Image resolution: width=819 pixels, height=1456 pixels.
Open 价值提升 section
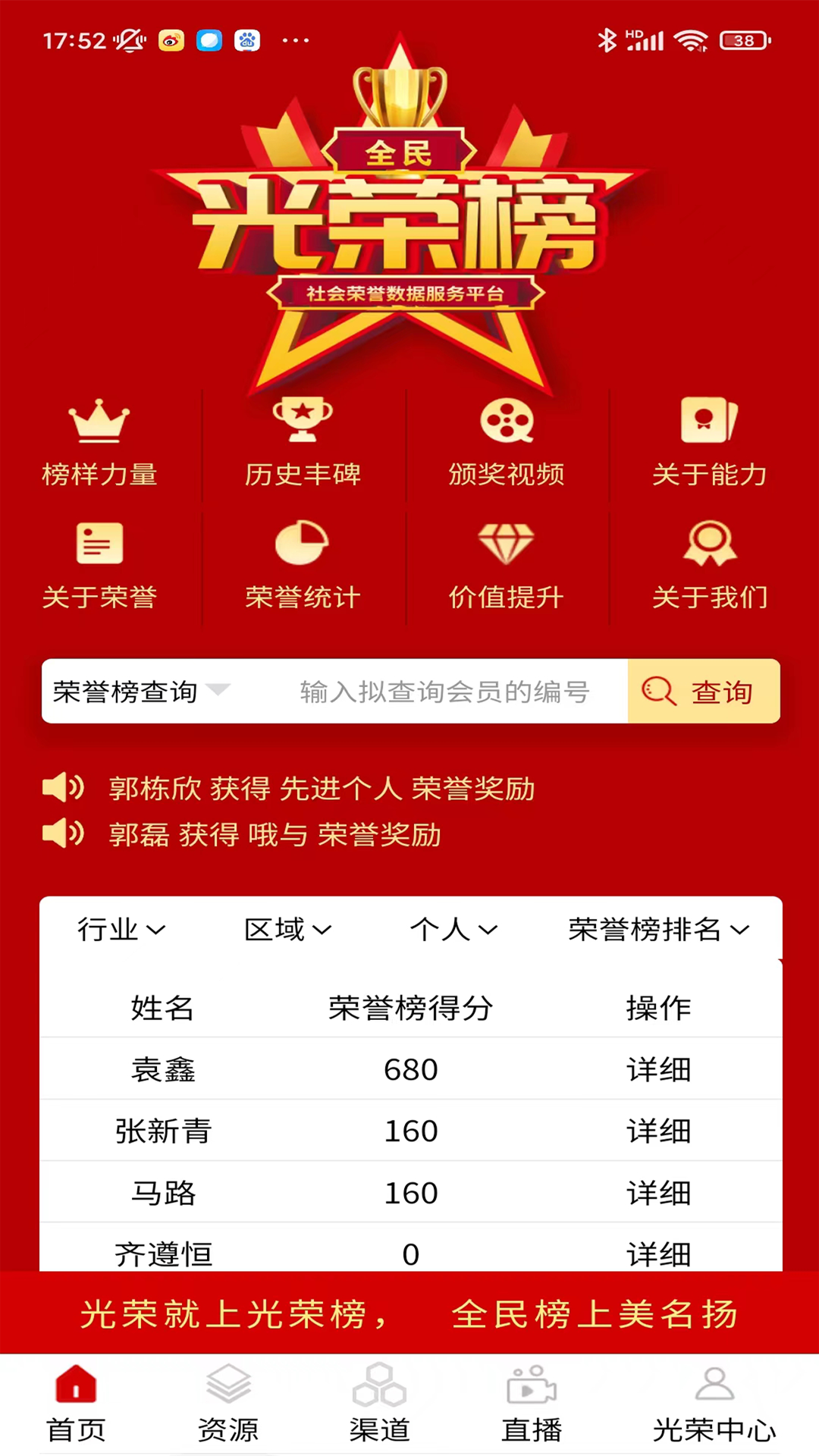507,566
